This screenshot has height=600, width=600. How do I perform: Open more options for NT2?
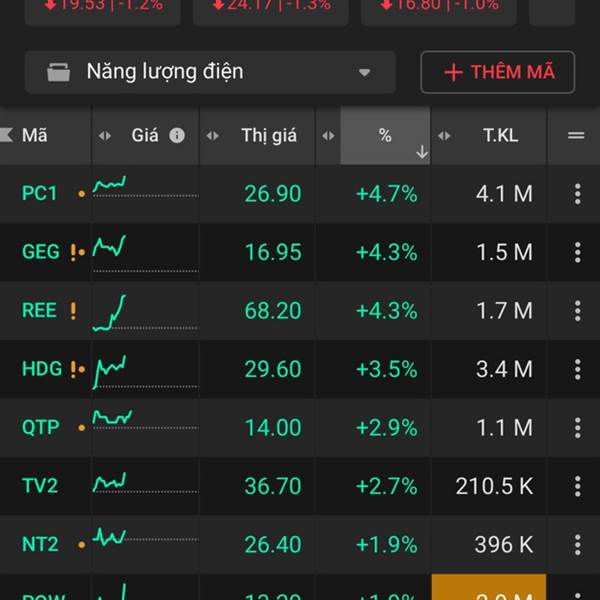577,545
